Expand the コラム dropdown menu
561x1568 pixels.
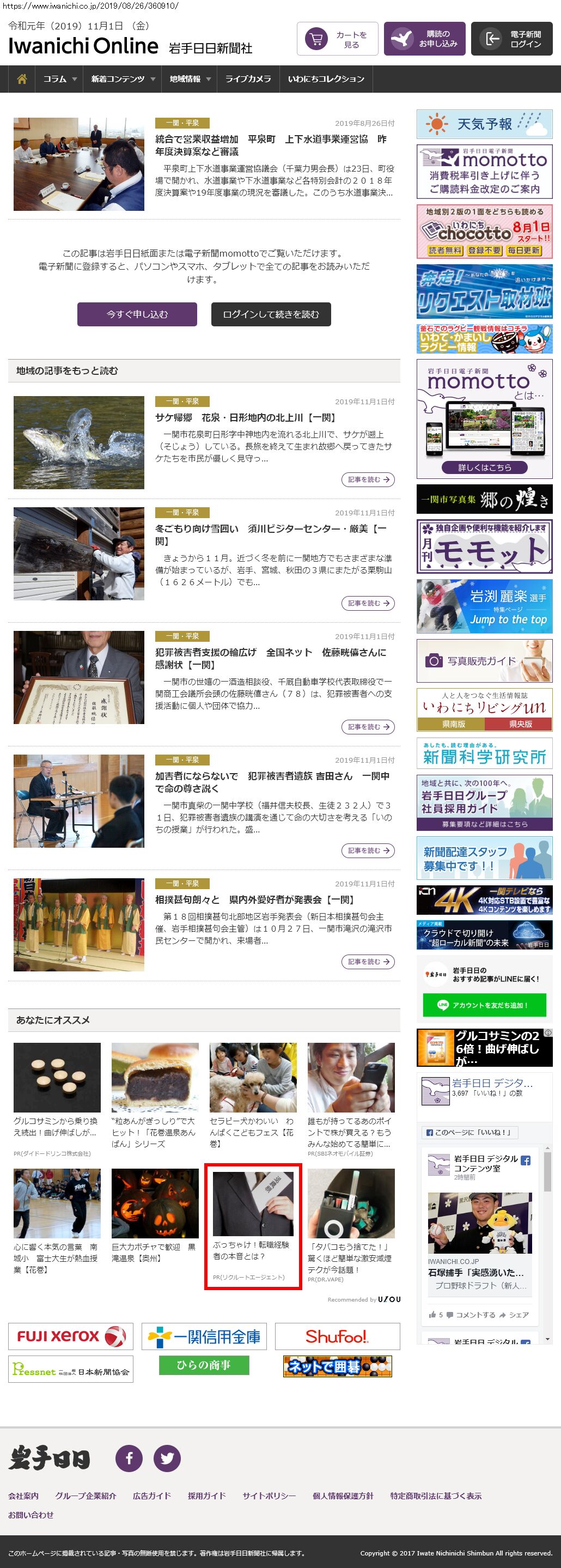pyautogui.click(x=59, y=79)
